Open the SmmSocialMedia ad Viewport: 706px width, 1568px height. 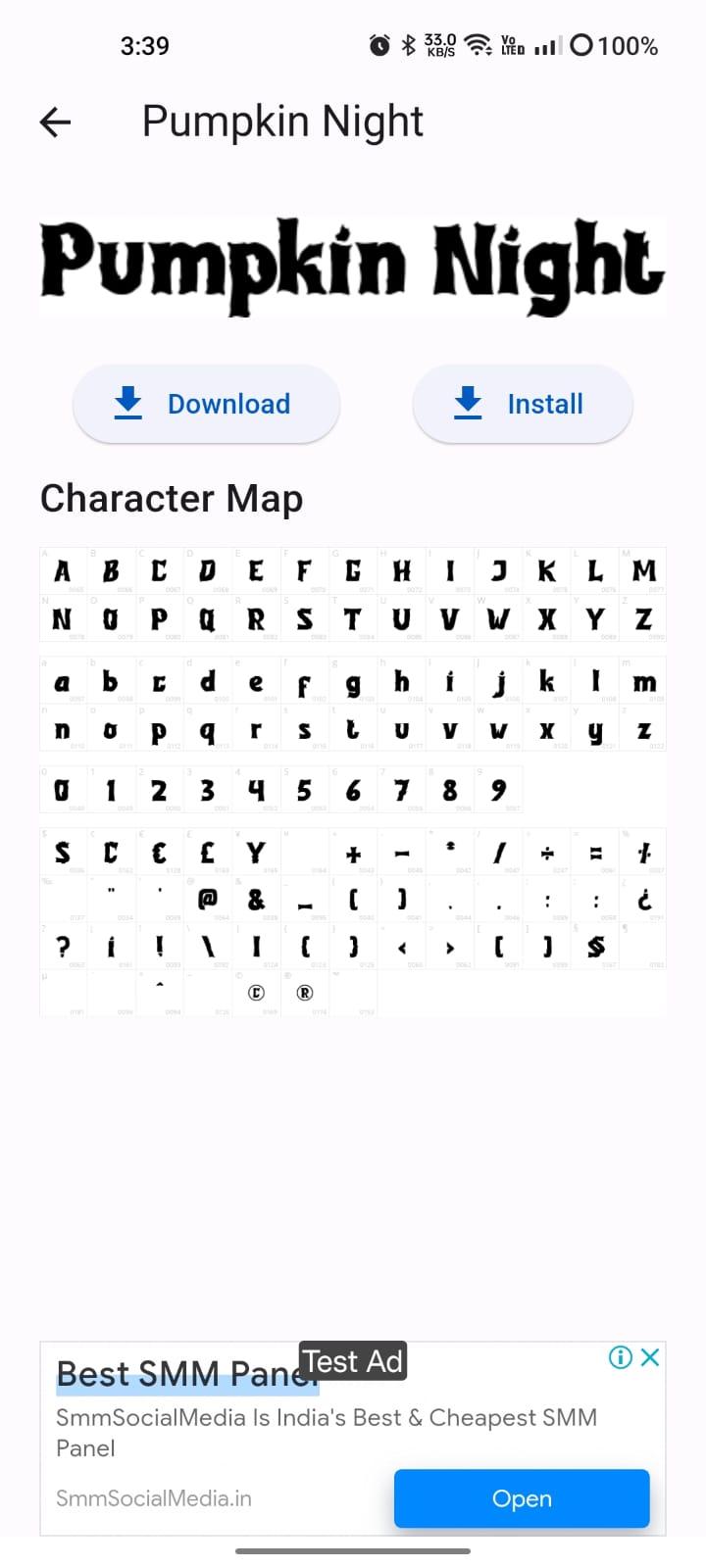coord(522,1497)
